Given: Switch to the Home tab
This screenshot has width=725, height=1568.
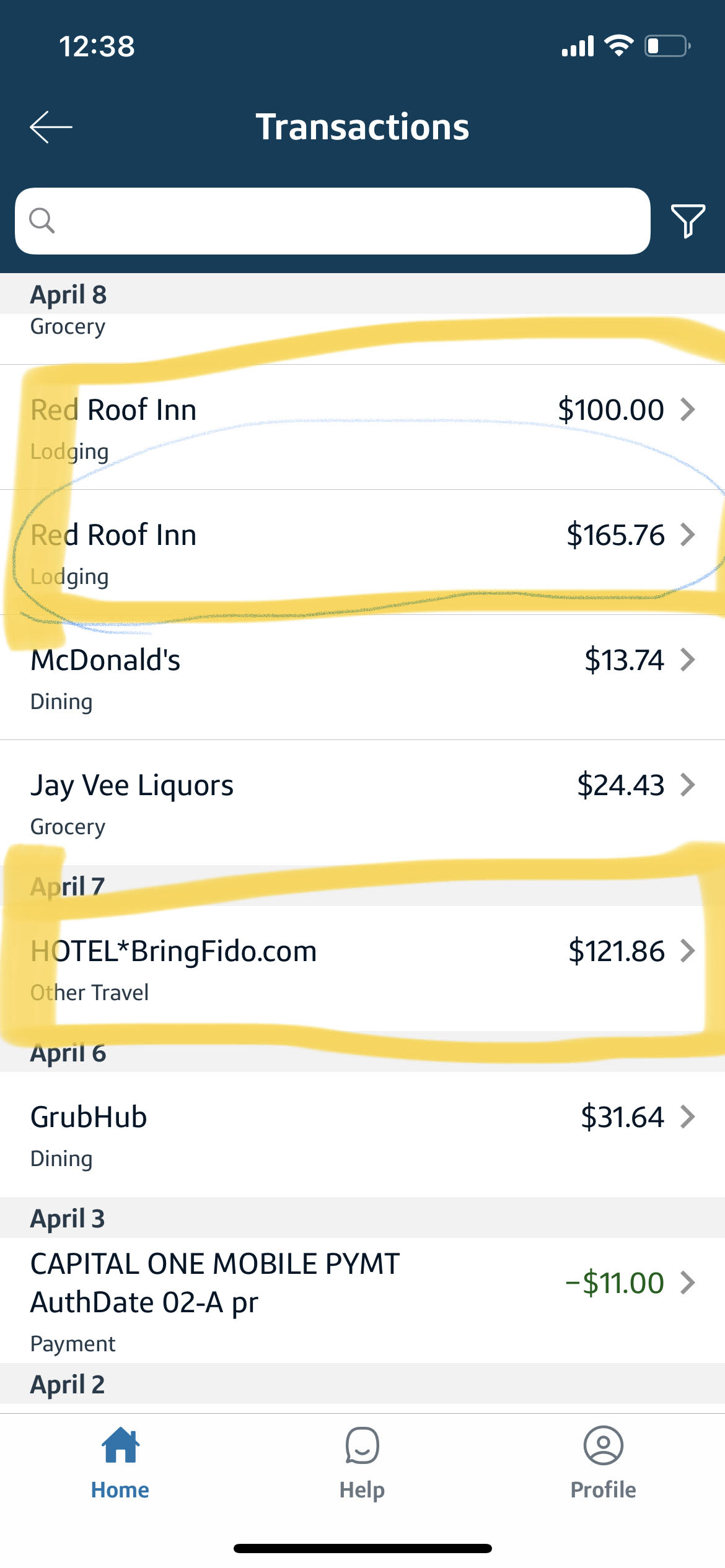Looking at the screenshot, I should click(x=120, y=1463).
